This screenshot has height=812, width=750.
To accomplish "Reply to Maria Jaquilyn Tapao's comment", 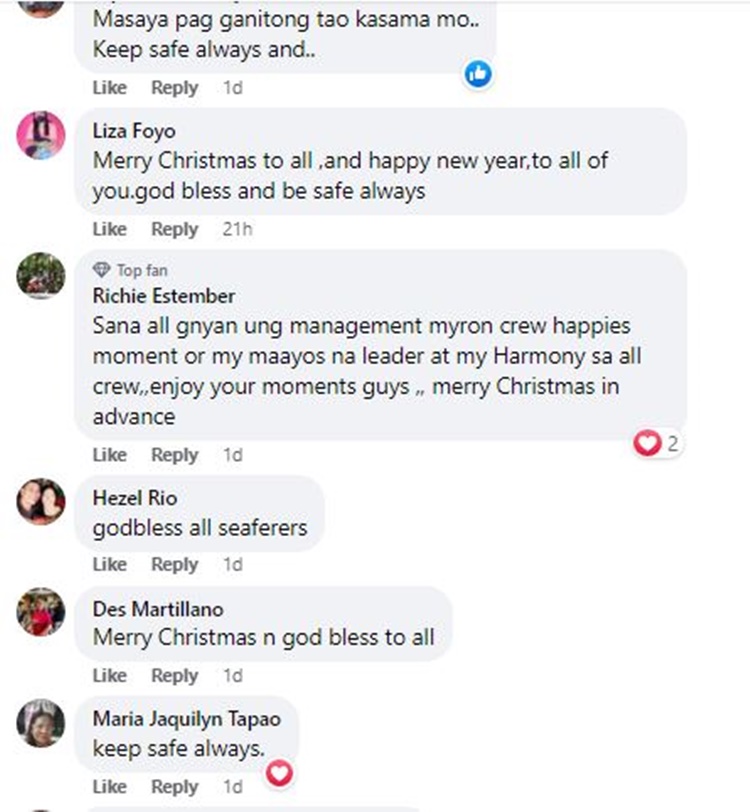I will pos(174,786).
